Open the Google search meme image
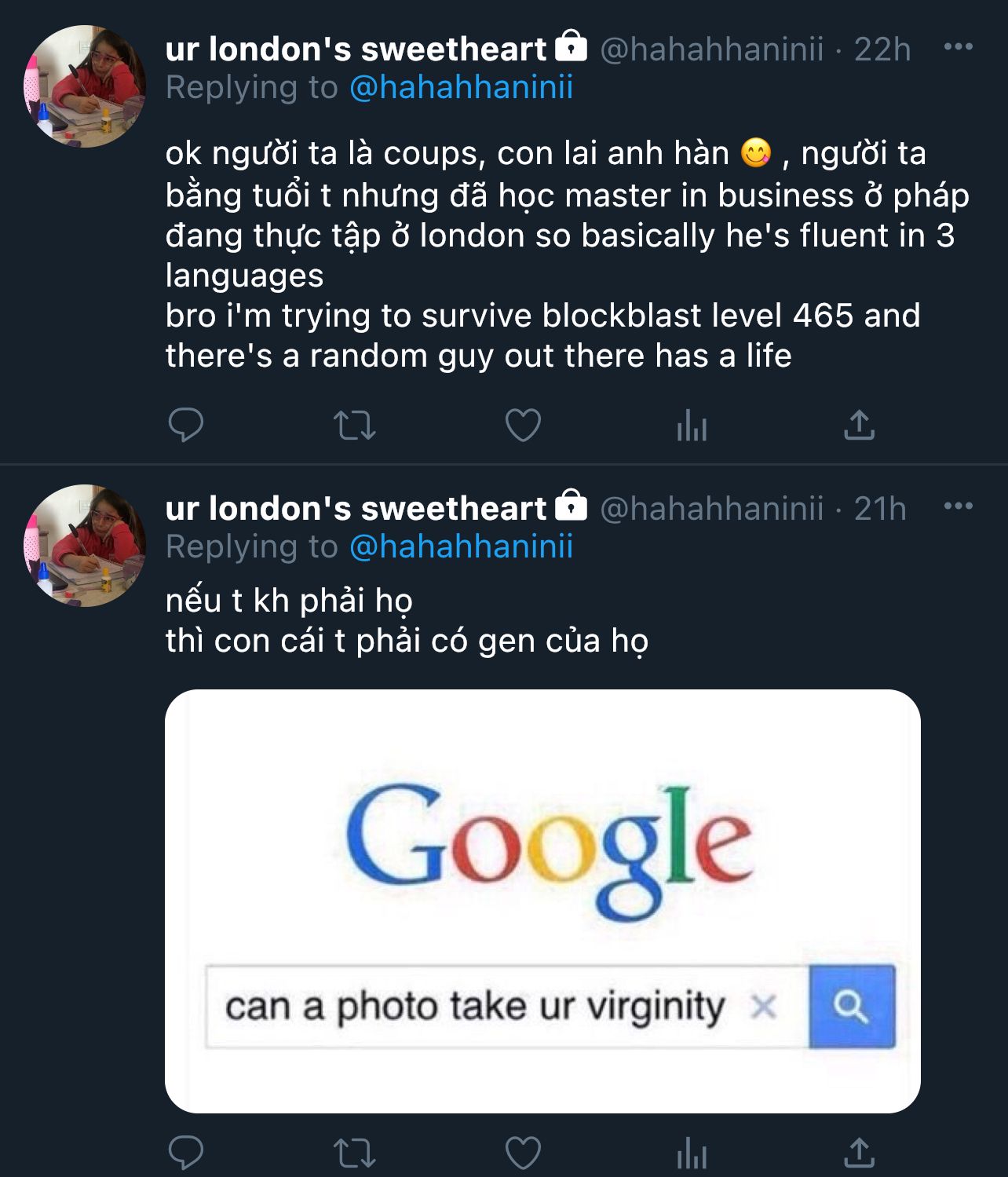The height and width of the screenshot is (1177, 1008). 542,901
